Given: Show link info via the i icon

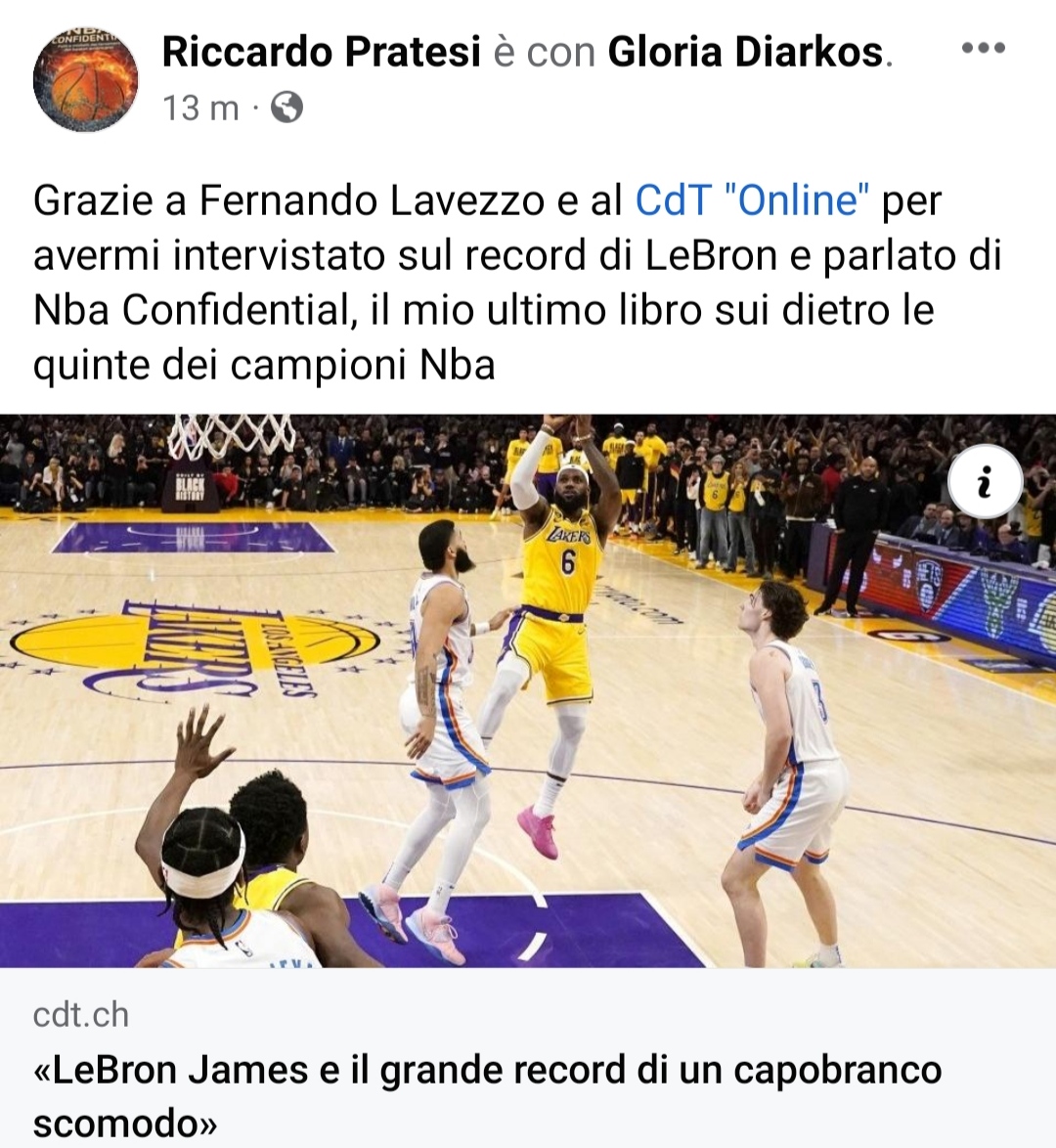Looking at the screenshot, I should [985, 481].
